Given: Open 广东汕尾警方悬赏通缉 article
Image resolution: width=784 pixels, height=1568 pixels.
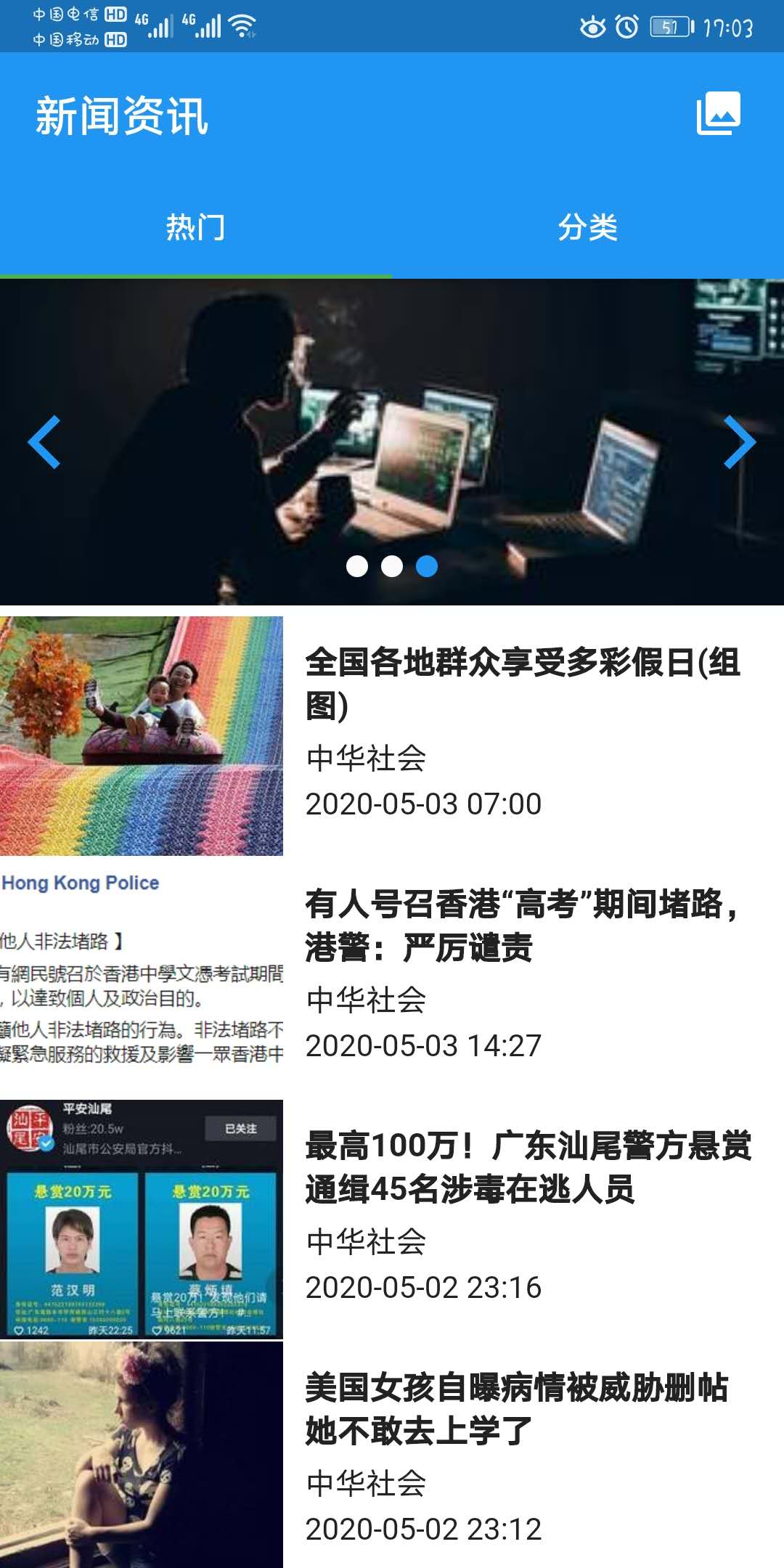Looking at the screenshot, I should point(527,1167).
